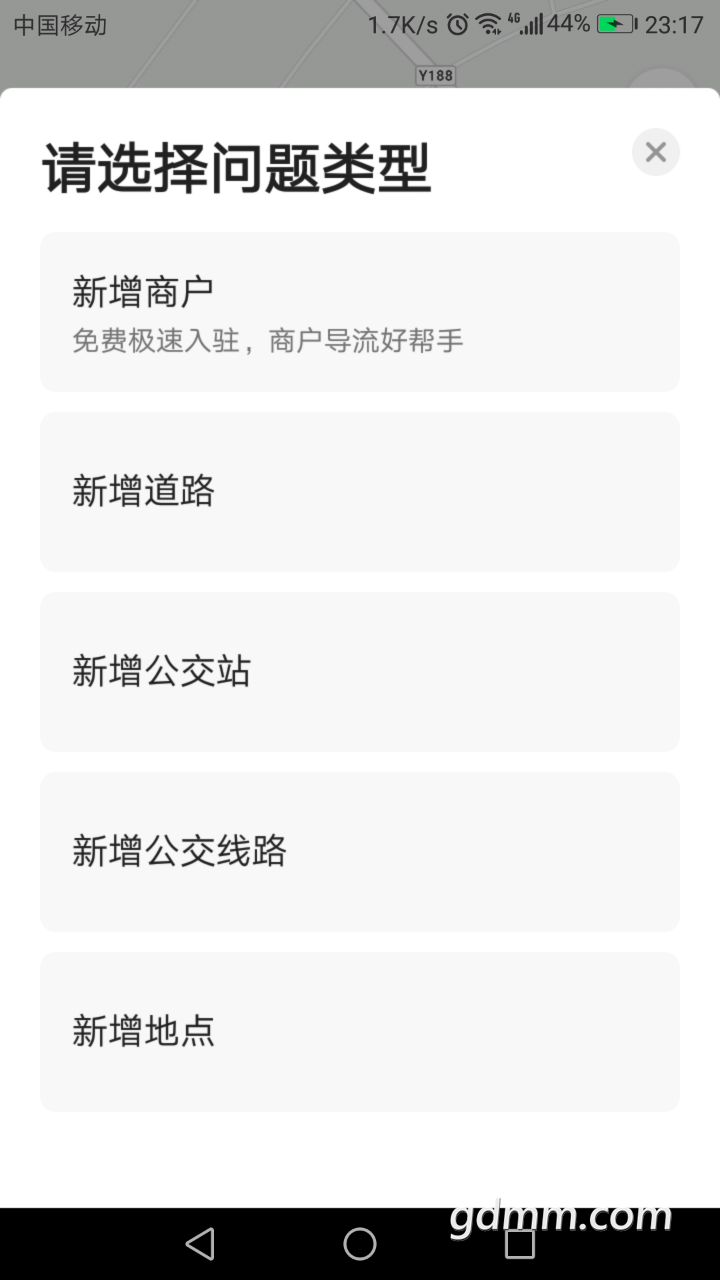Select 新增商户 option
This screenshot has width=720, height=1280.
pyautogui.click(x=360, y=312)
